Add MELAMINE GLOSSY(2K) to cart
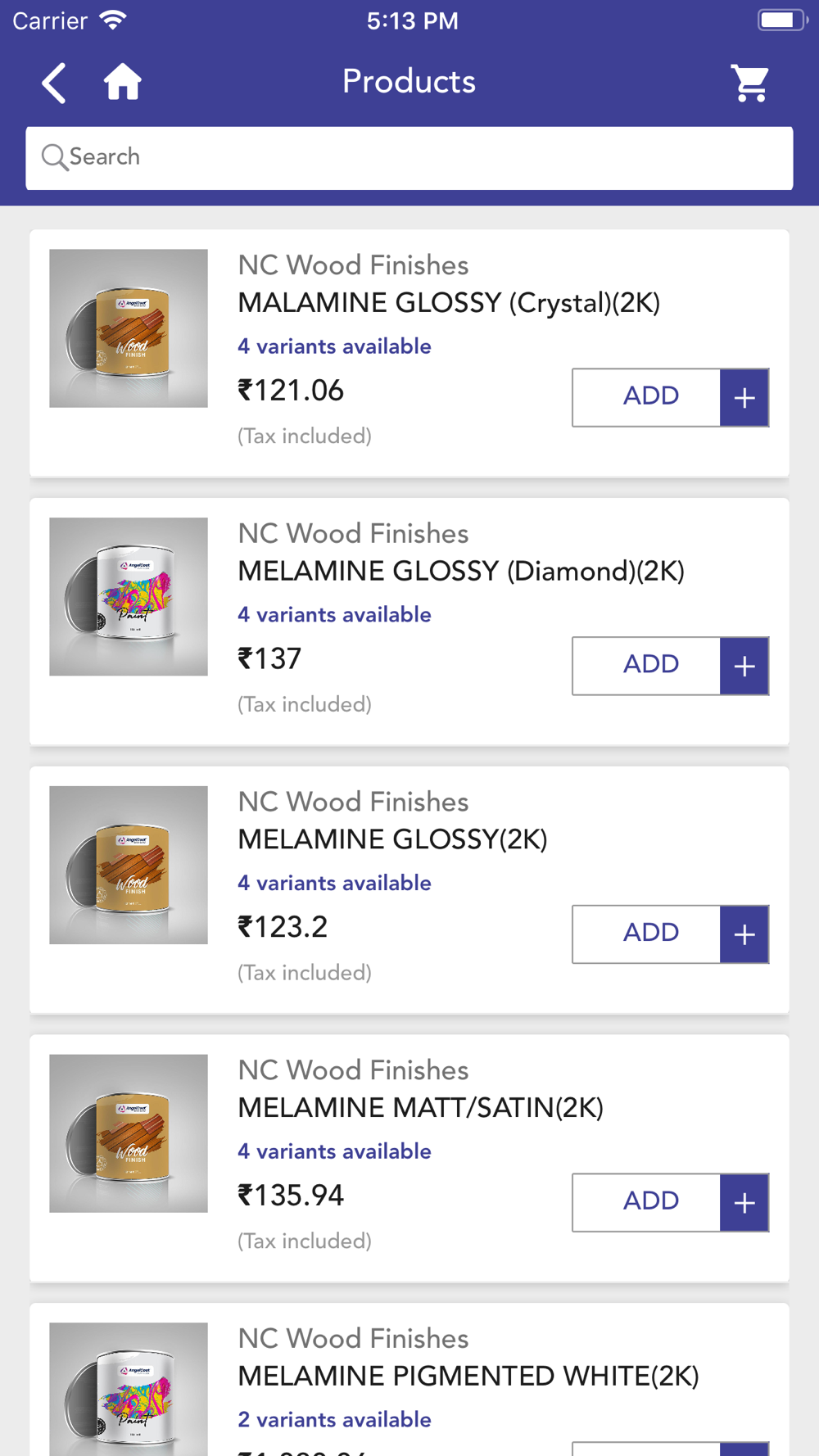Image resolution: width=819 pixels, height=1456 pixels. [x=646, y=934]
